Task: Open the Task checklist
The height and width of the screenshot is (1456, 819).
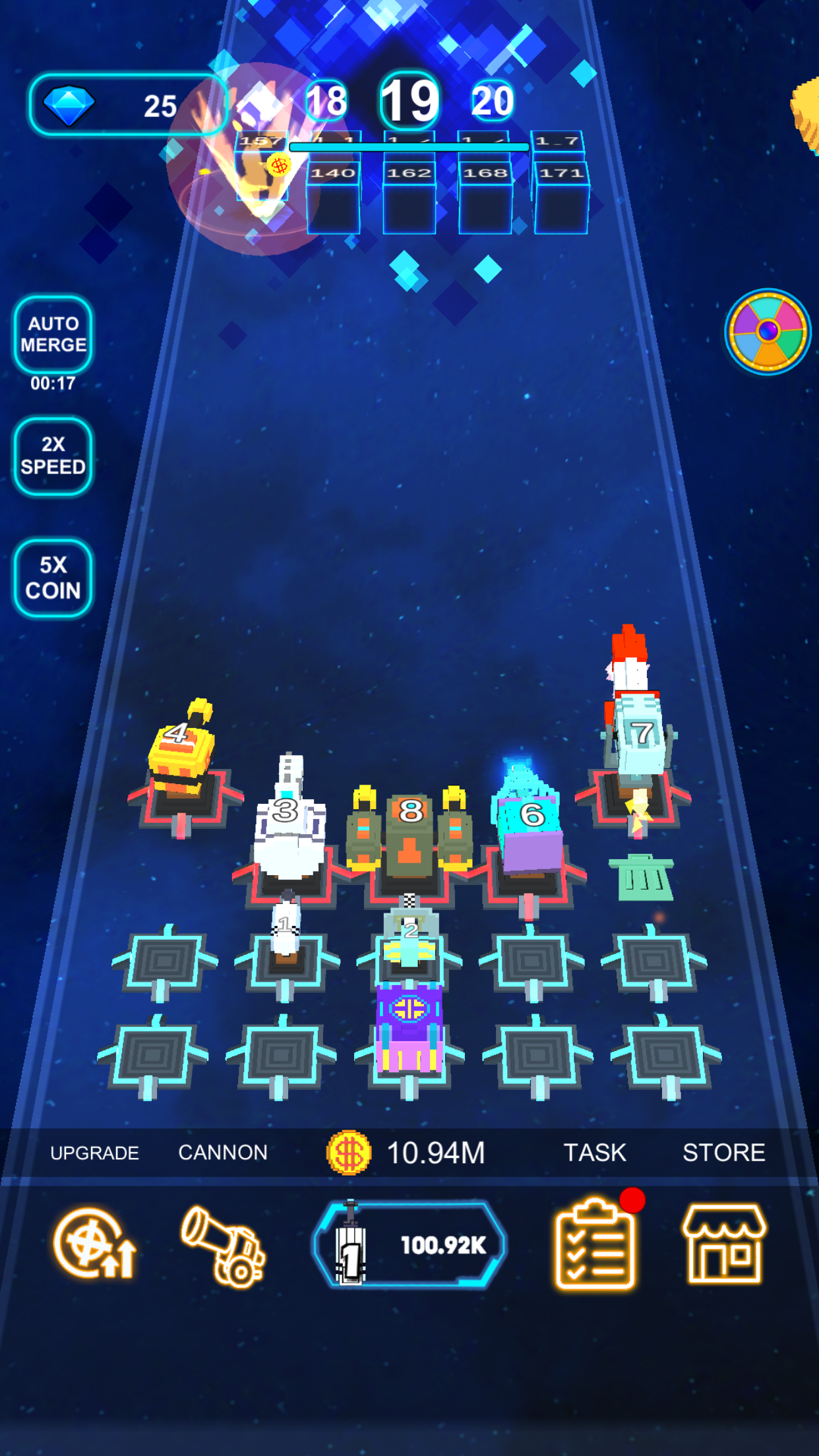Action: pyautogui.click(x=594, y=1244)
